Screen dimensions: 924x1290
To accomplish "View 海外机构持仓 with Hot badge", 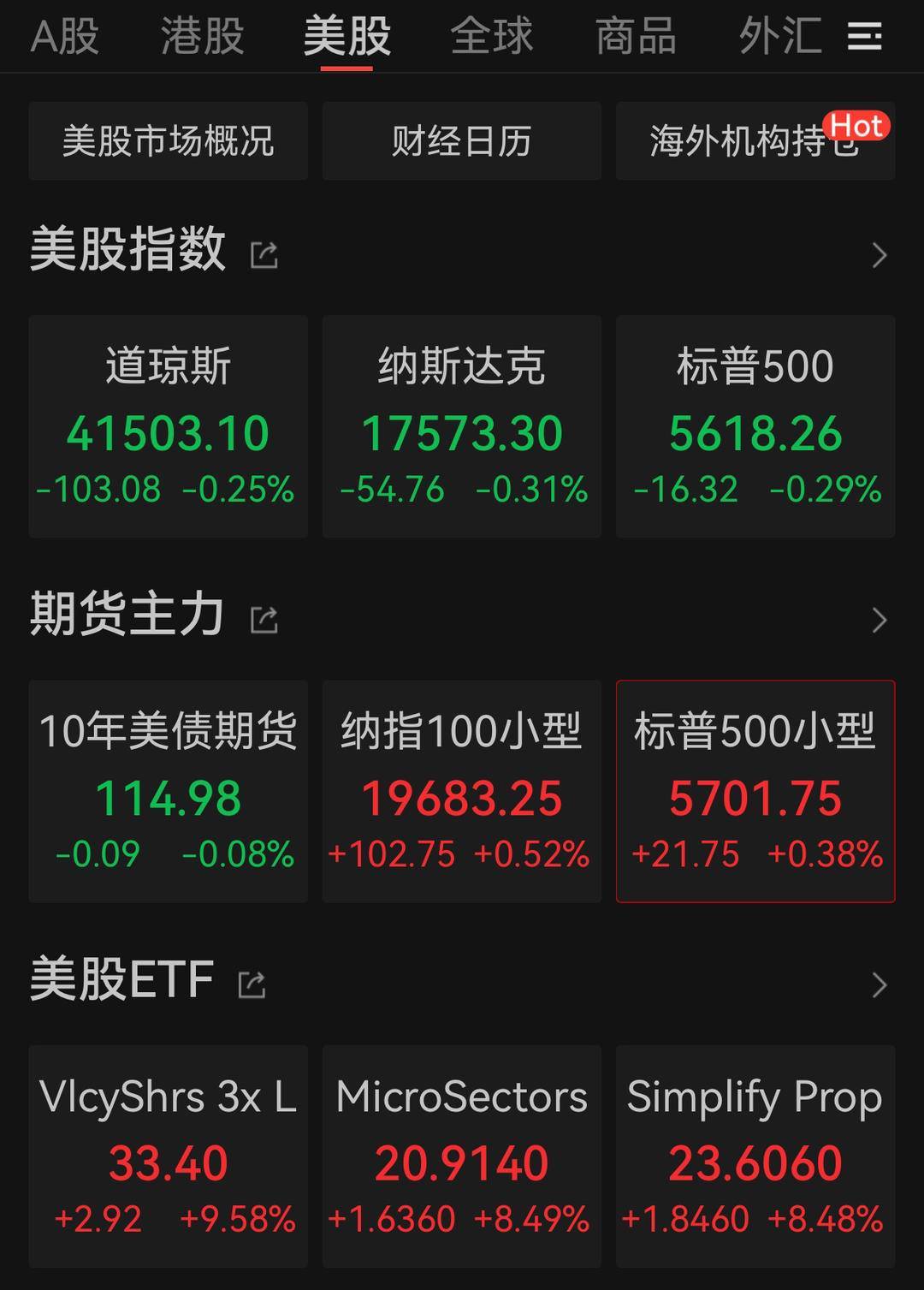I will (755, 141).
